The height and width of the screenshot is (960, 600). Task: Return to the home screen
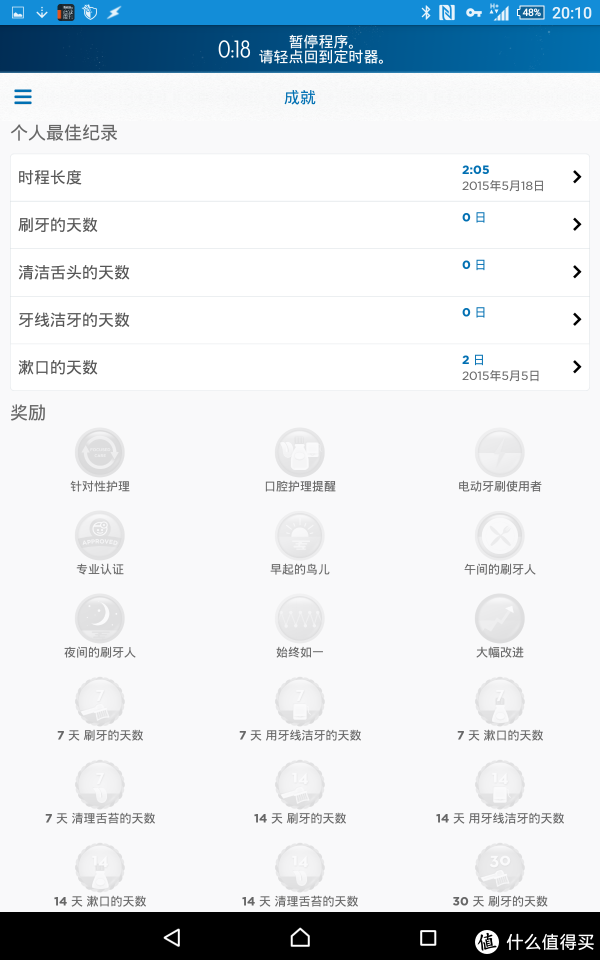point(300,937)
